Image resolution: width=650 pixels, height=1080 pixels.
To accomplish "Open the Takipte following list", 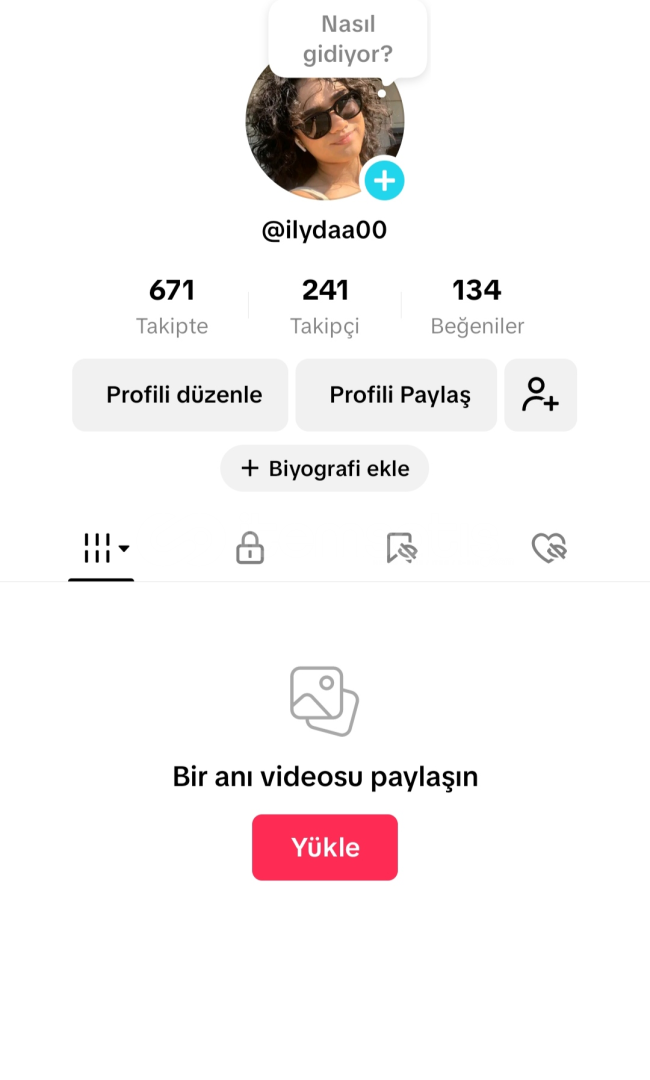I will tap(171, 307).
